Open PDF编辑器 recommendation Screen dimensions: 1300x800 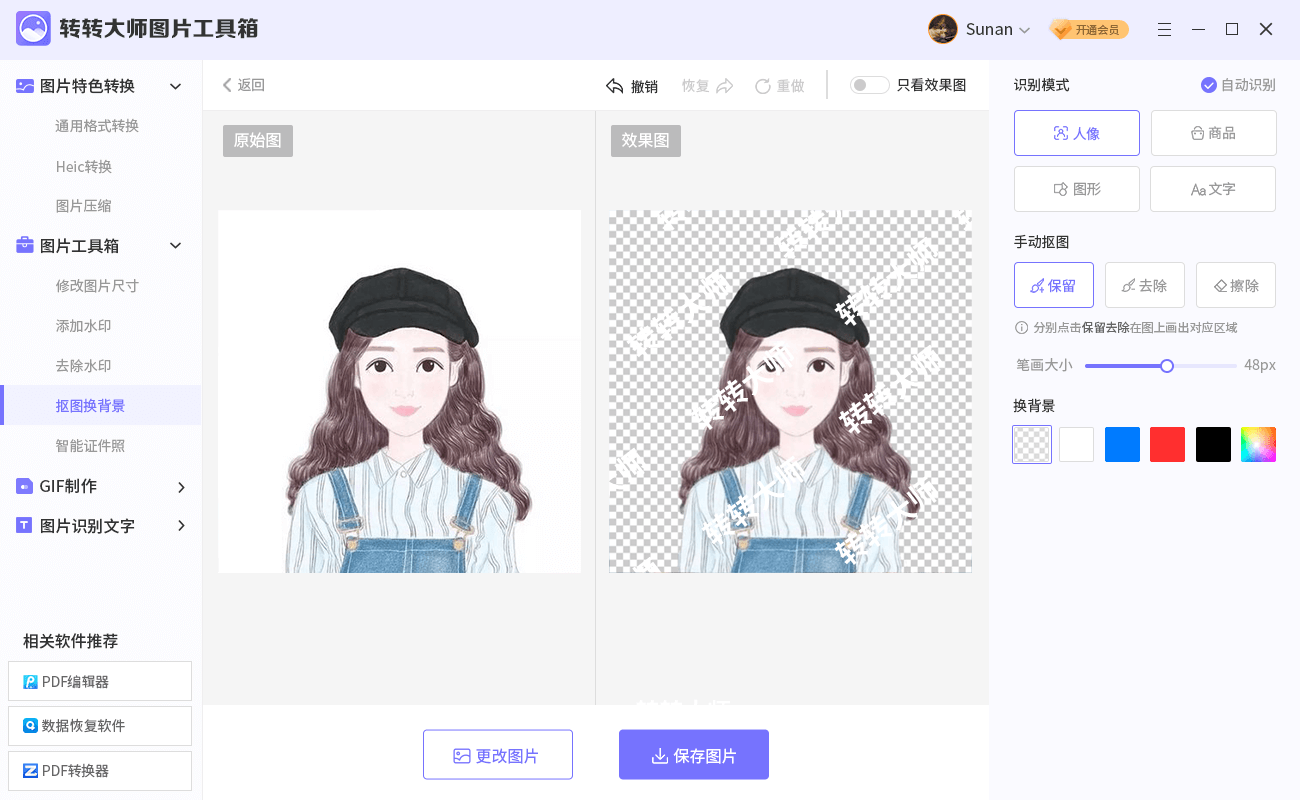[x=99, y=681]
